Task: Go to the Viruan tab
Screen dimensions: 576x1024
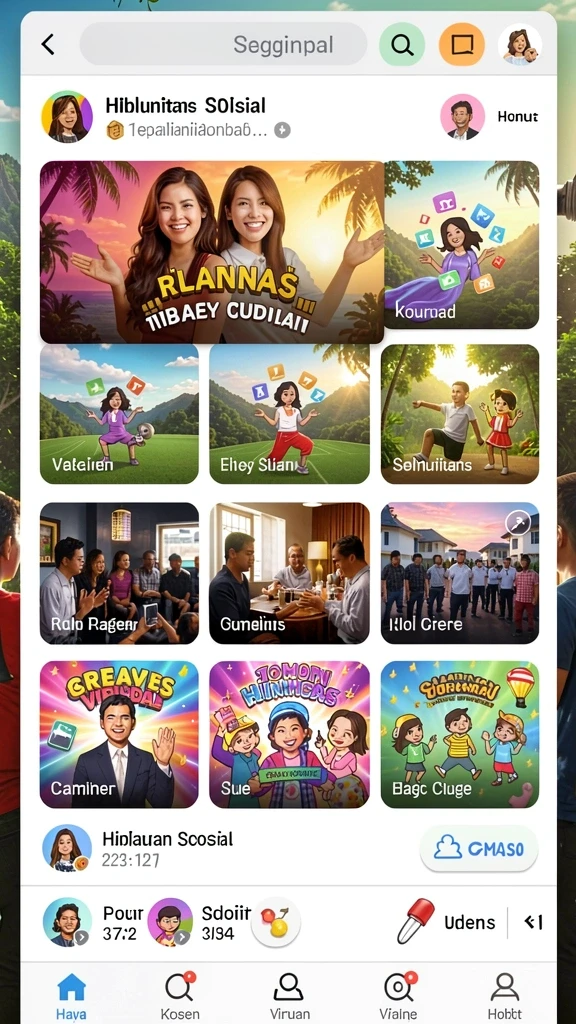Action: pyautogui.click(x=289, y=995)
